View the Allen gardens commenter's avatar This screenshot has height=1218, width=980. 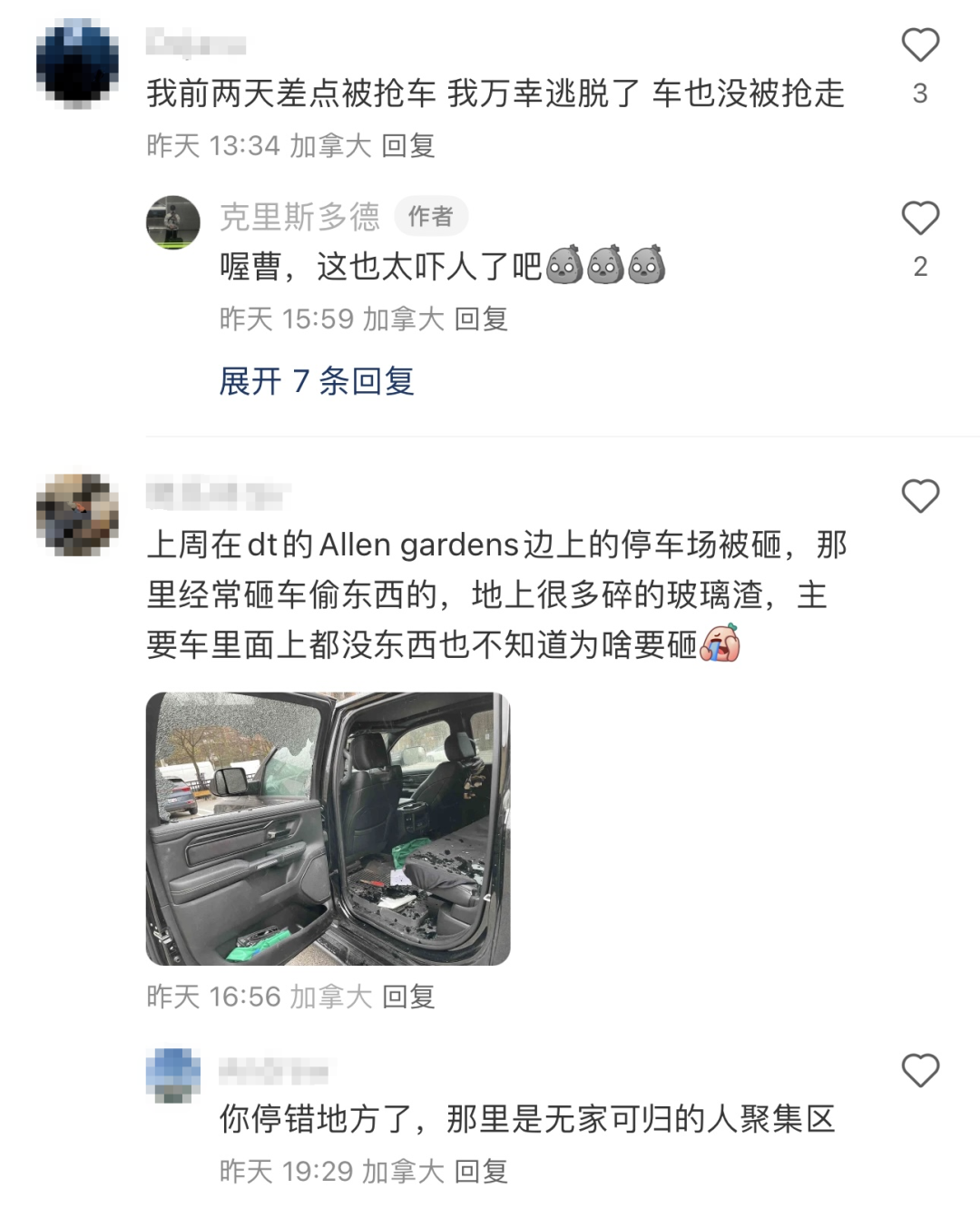click(77, 514)
